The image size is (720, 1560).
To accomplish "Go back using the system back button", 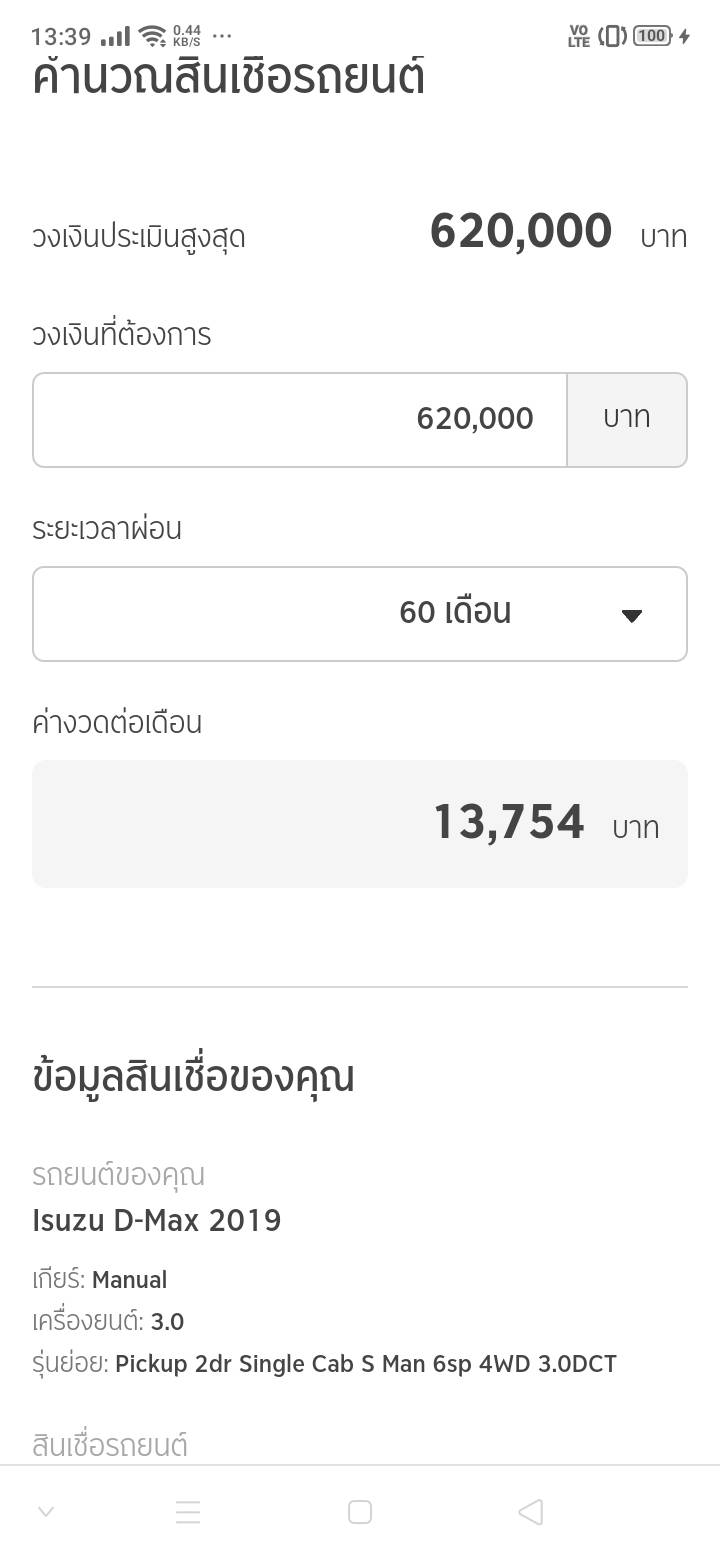I will click(x=531, y=1512).
